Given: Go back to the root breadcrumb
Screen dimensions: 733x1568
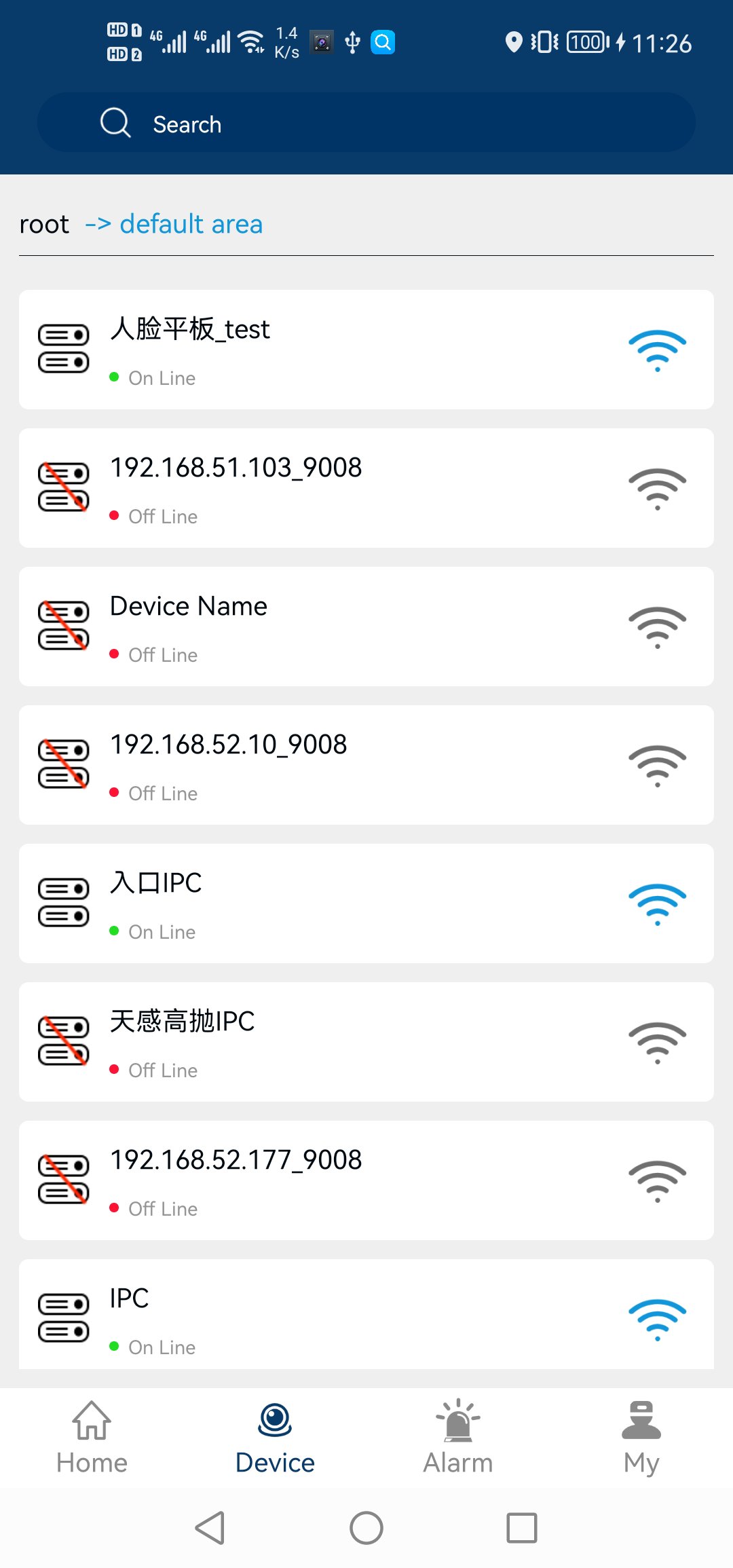Looking at the screenshot, I should click(x=44, y=224).
